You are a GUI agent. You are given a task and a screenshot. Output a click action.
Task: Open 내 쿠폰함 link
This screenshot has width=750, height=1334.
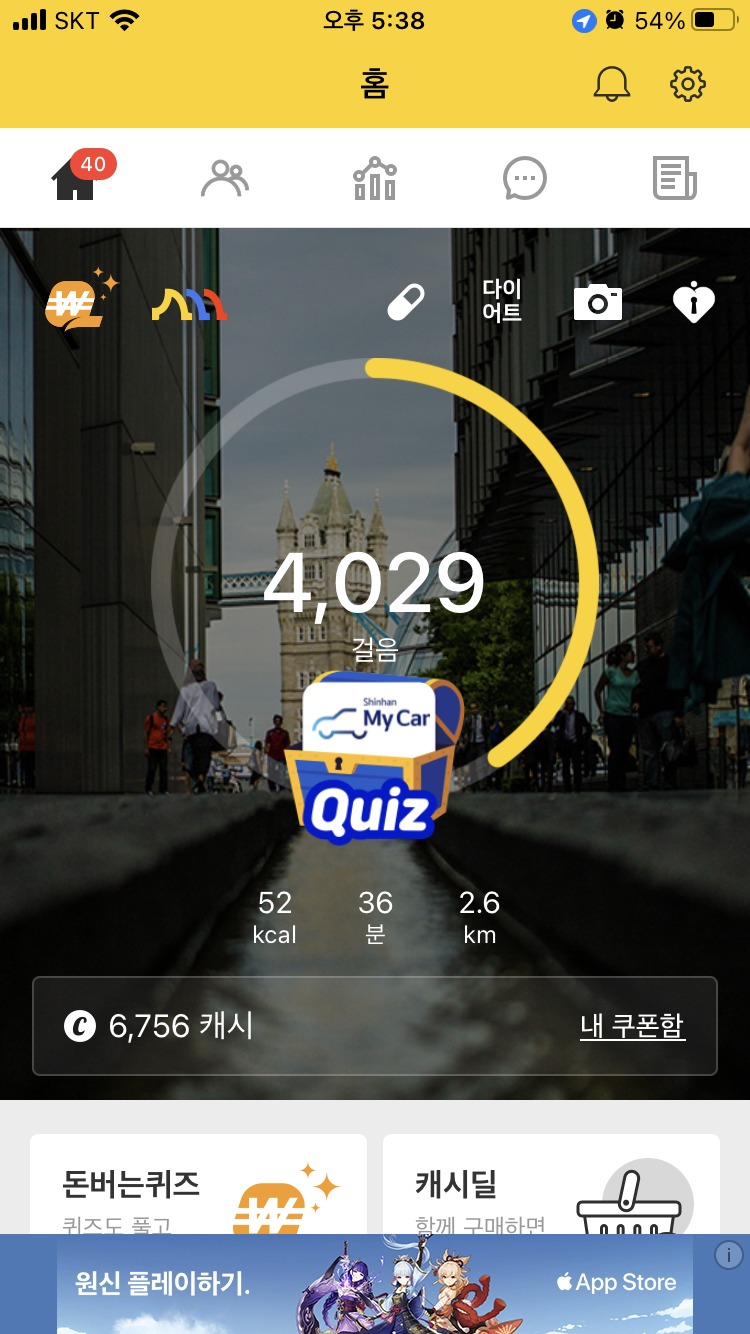(x=632, y=1026)
